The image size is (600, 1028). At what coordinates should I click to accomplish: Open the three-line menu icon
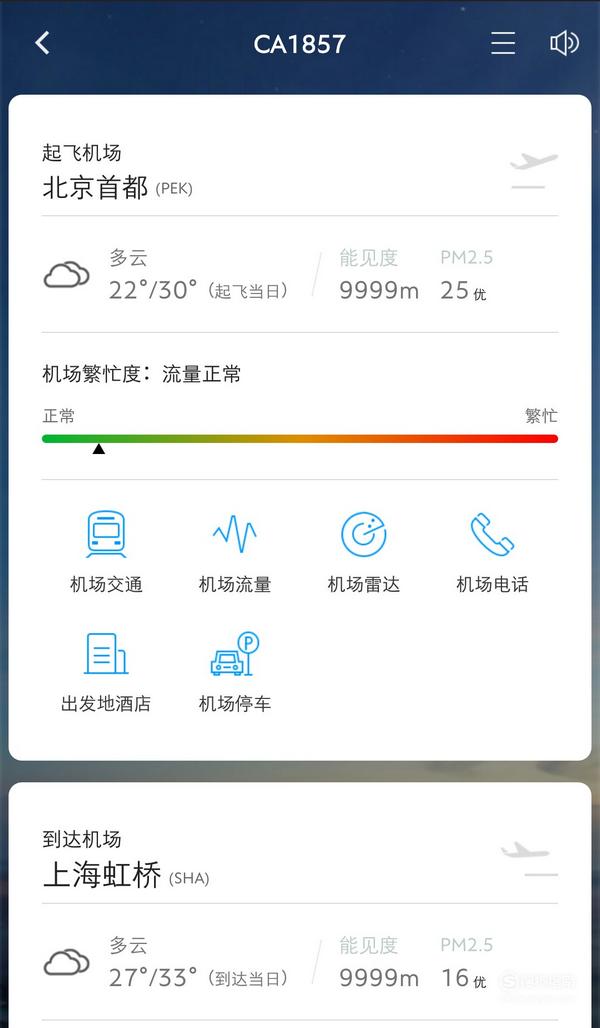pos(503,44)
